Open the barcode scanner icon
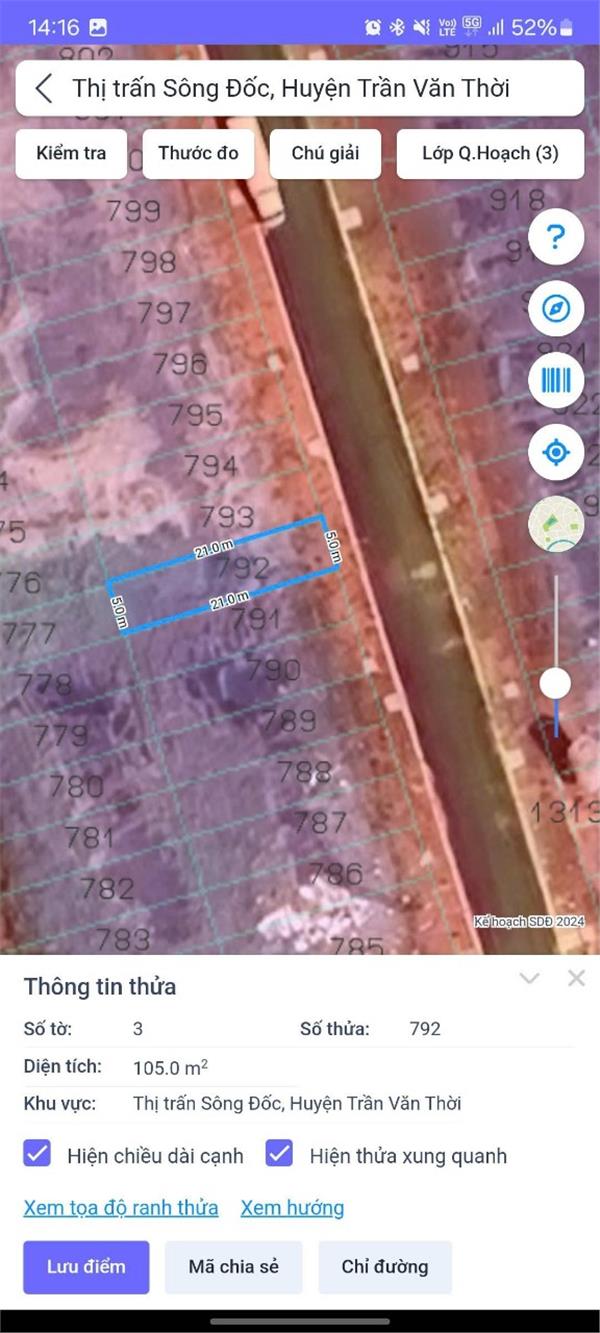This screenshot has width=600, height=1333. point(556,381)
